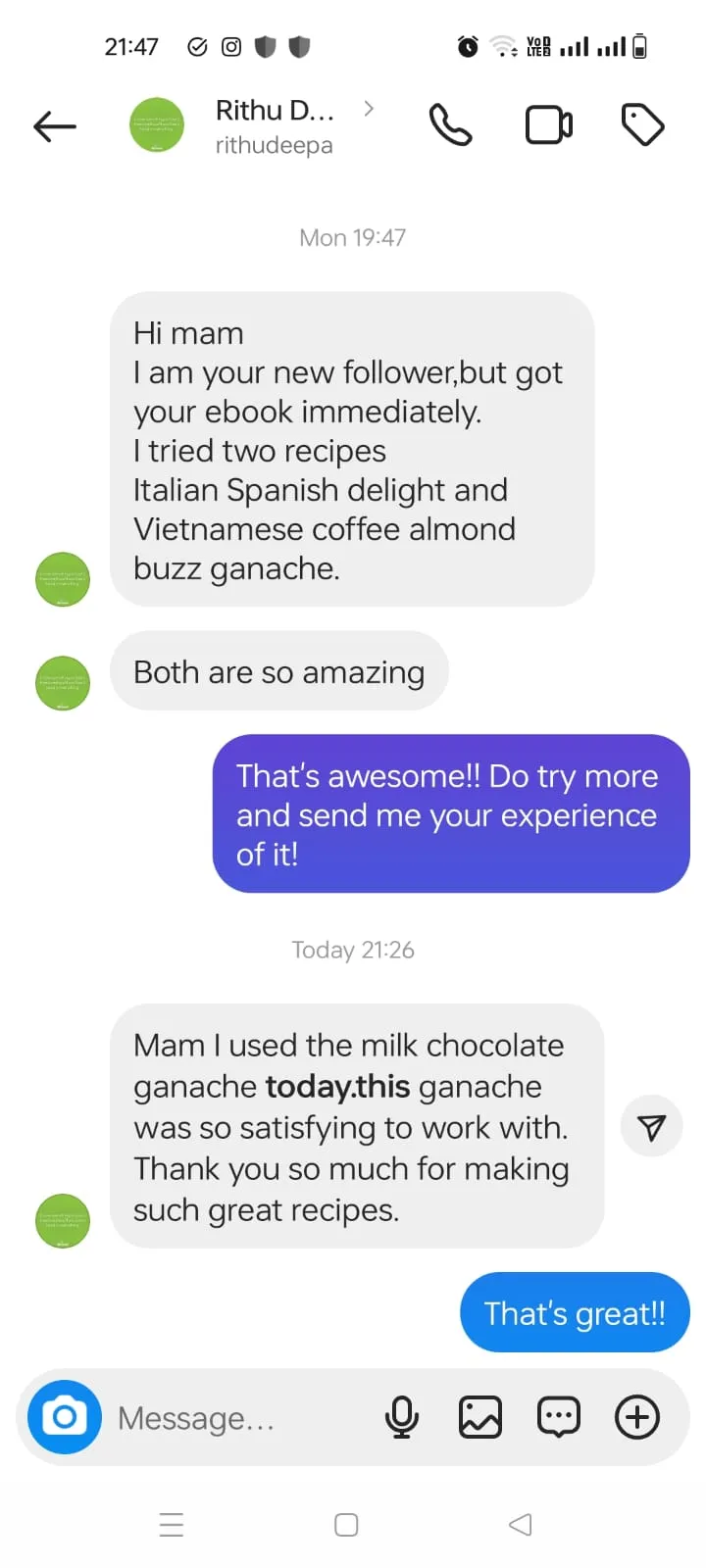Record a voice message with microphone
Screen dimensions: 706x1568
click(402, 1417)
